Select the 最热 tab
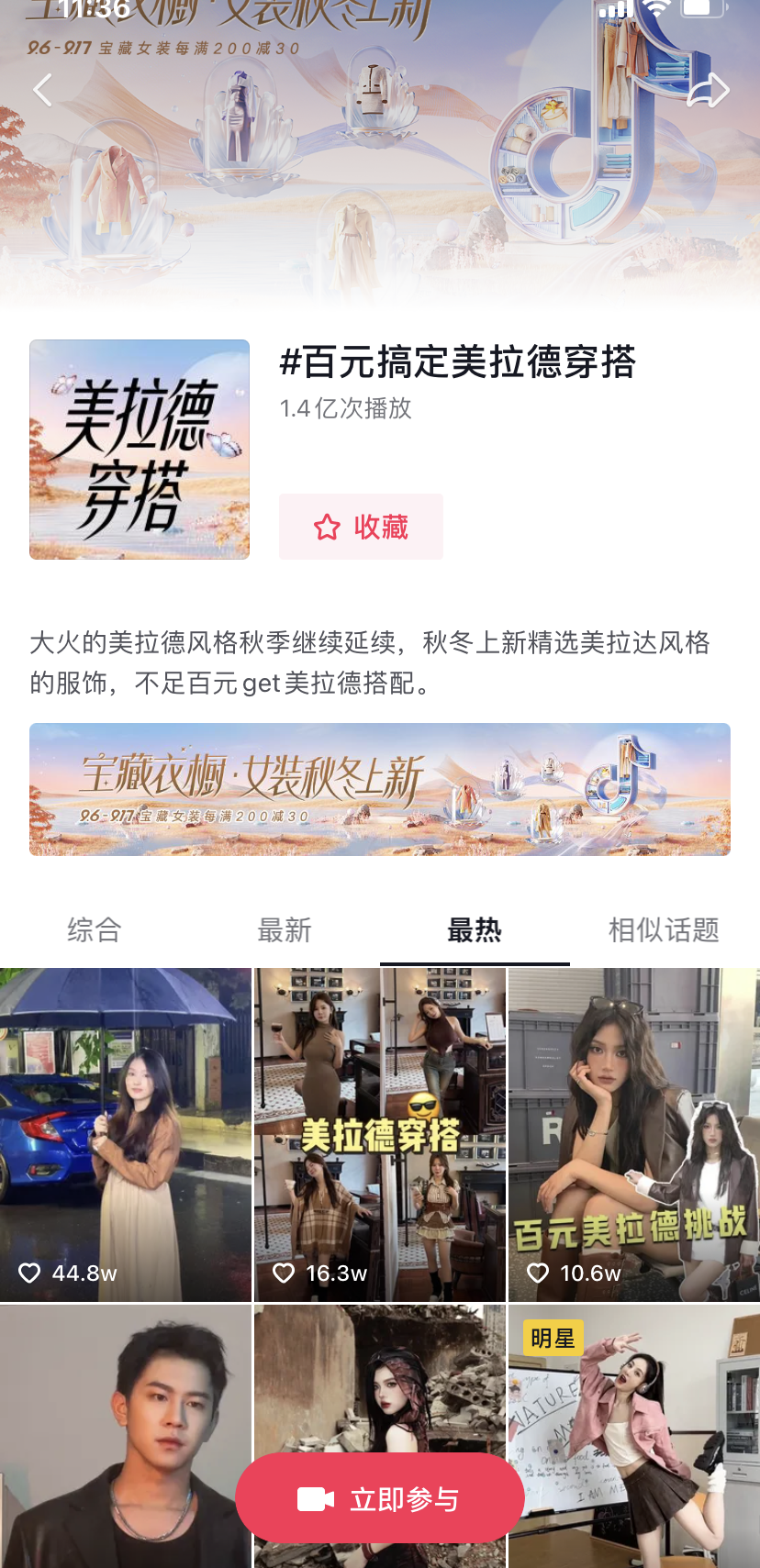This screenshot has height=1568, width=760. pos(475,930)
